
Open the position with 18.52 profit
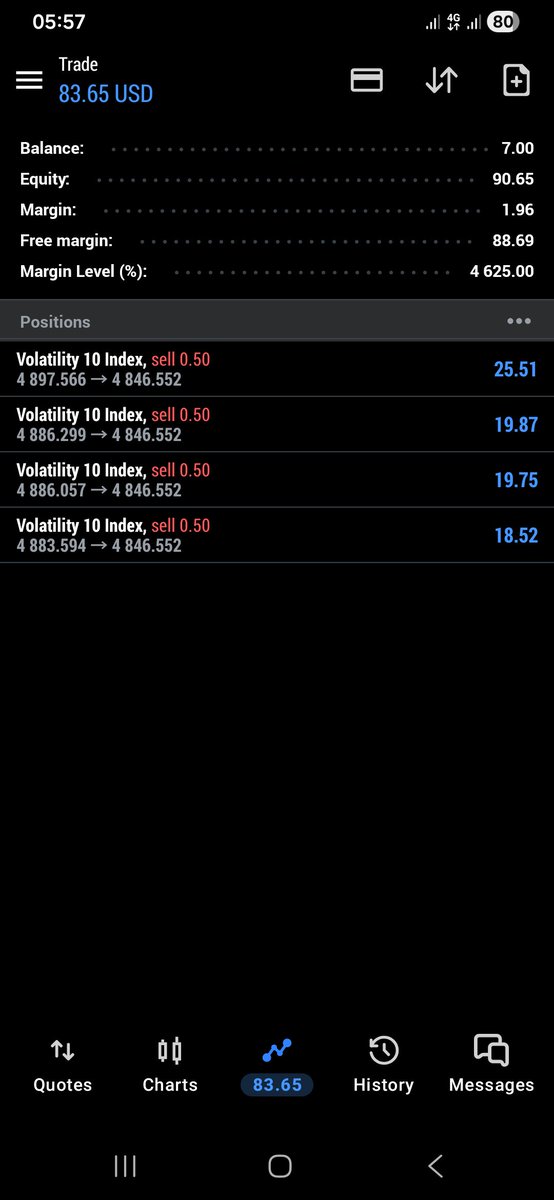277,535
